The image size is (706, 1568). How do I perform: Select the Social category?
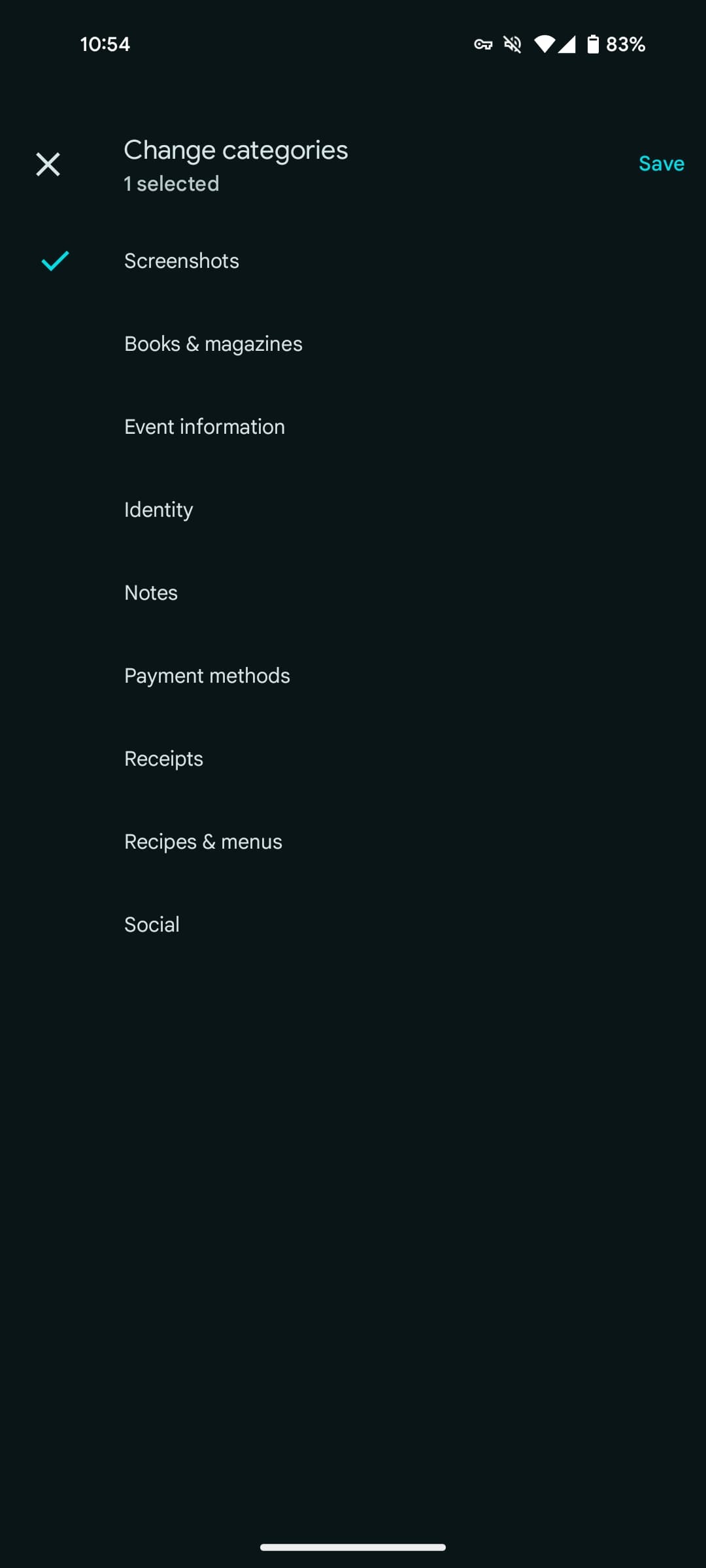[353, 924]
